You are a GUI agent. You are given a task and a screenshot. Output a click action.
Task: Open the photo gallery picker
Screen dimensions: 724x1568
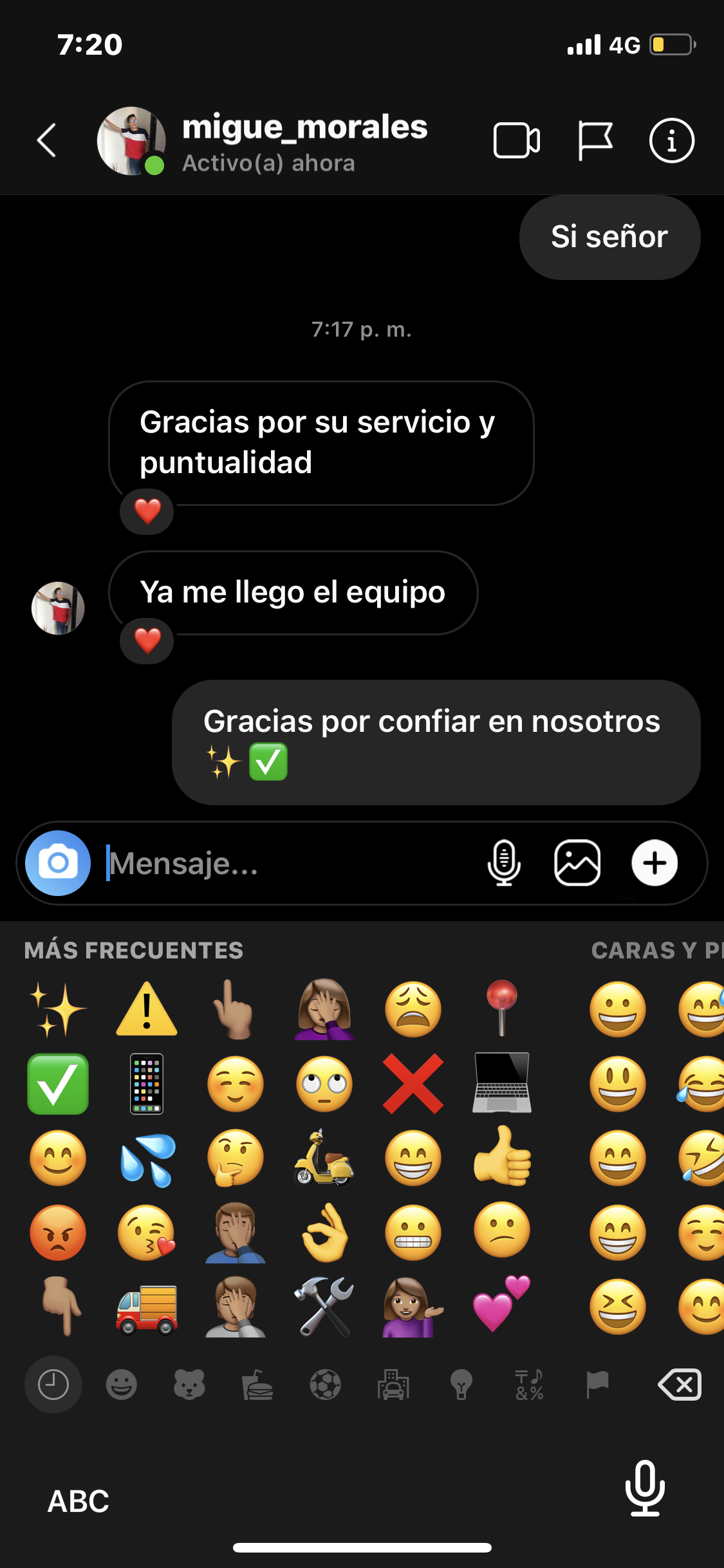click(x=577, y=863)
